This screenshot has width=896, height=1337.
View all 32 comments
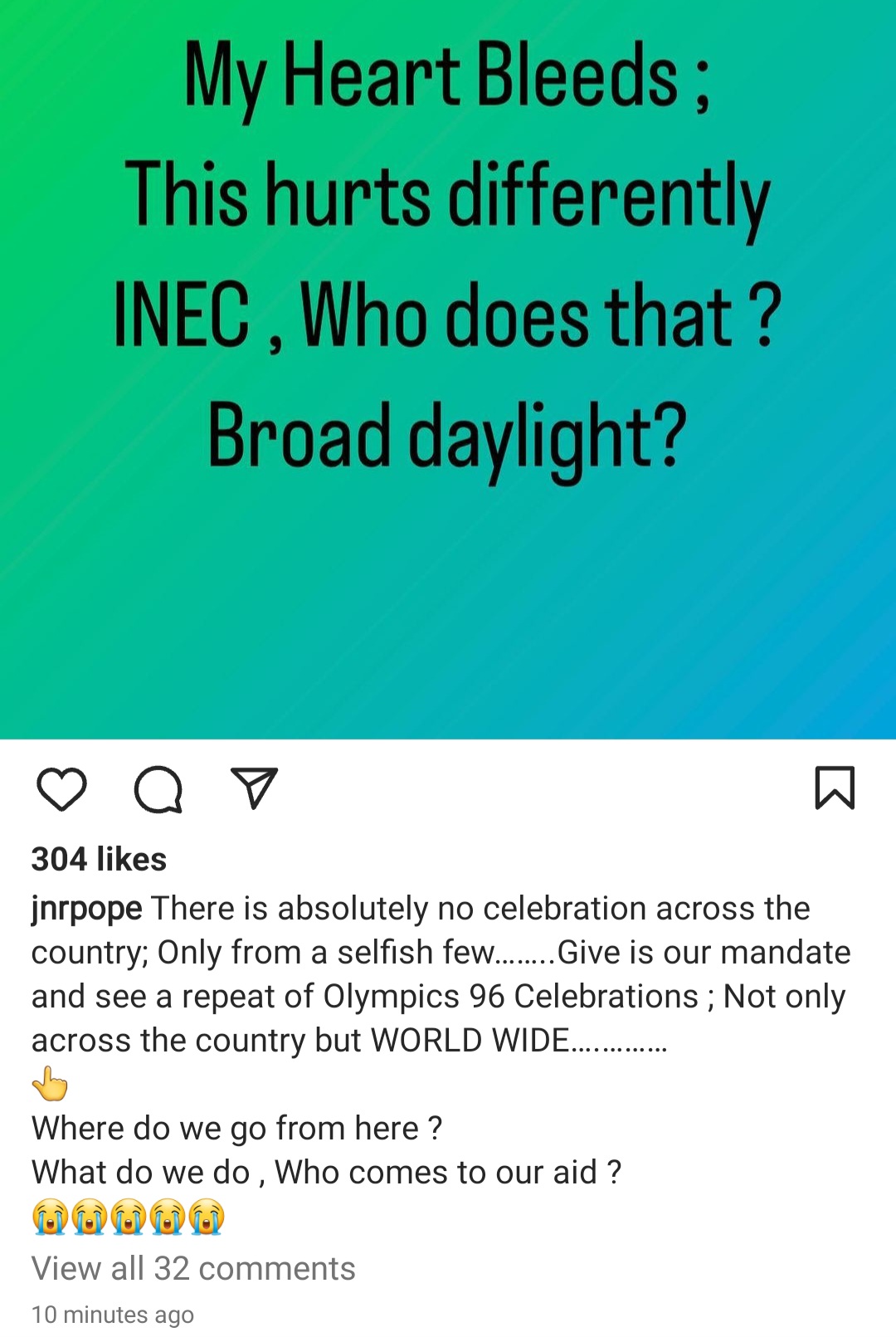tap(193, 1269)
